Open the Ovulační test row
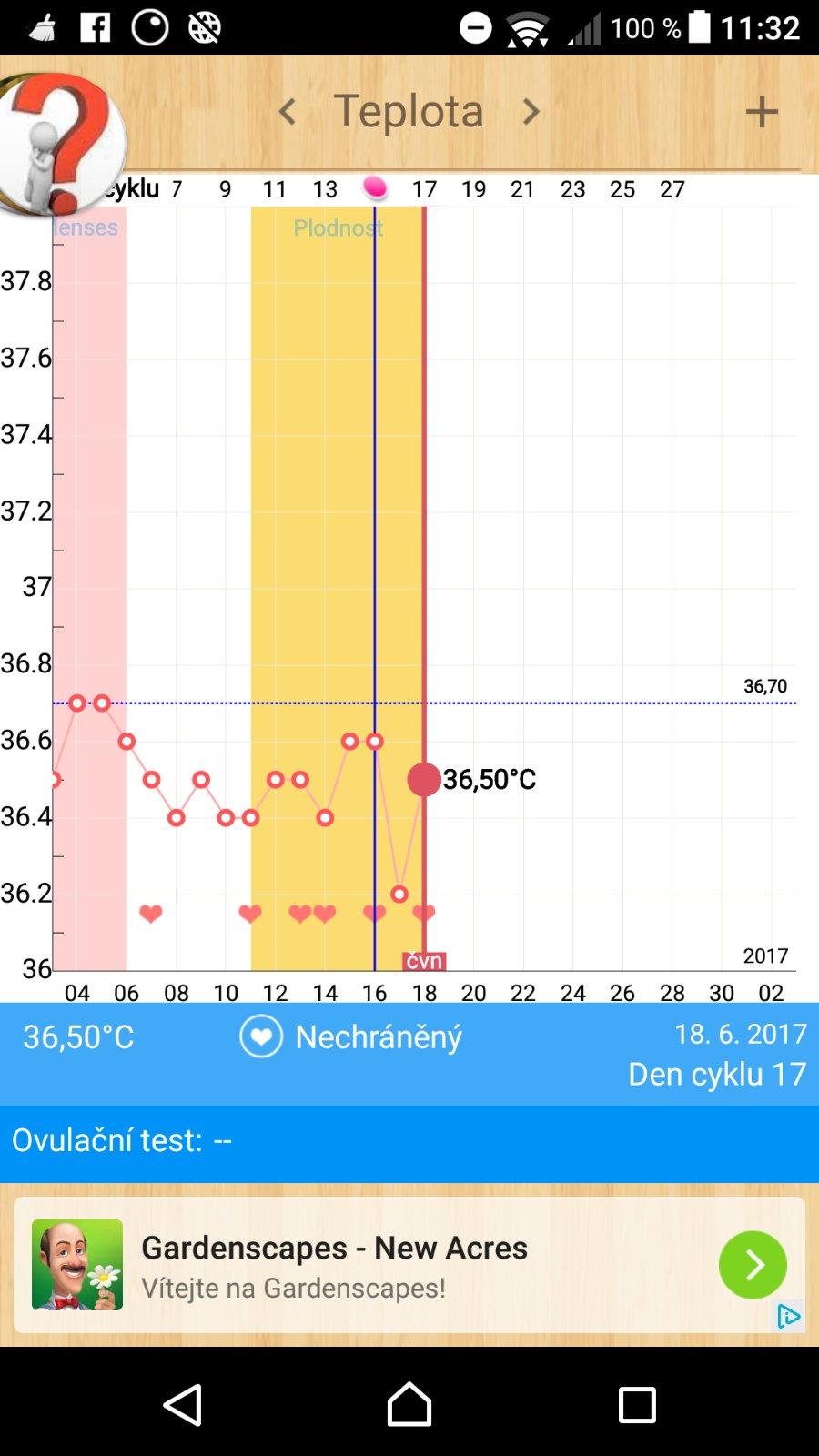Viewport: 819px width, 1456px height. point(409,1141)
